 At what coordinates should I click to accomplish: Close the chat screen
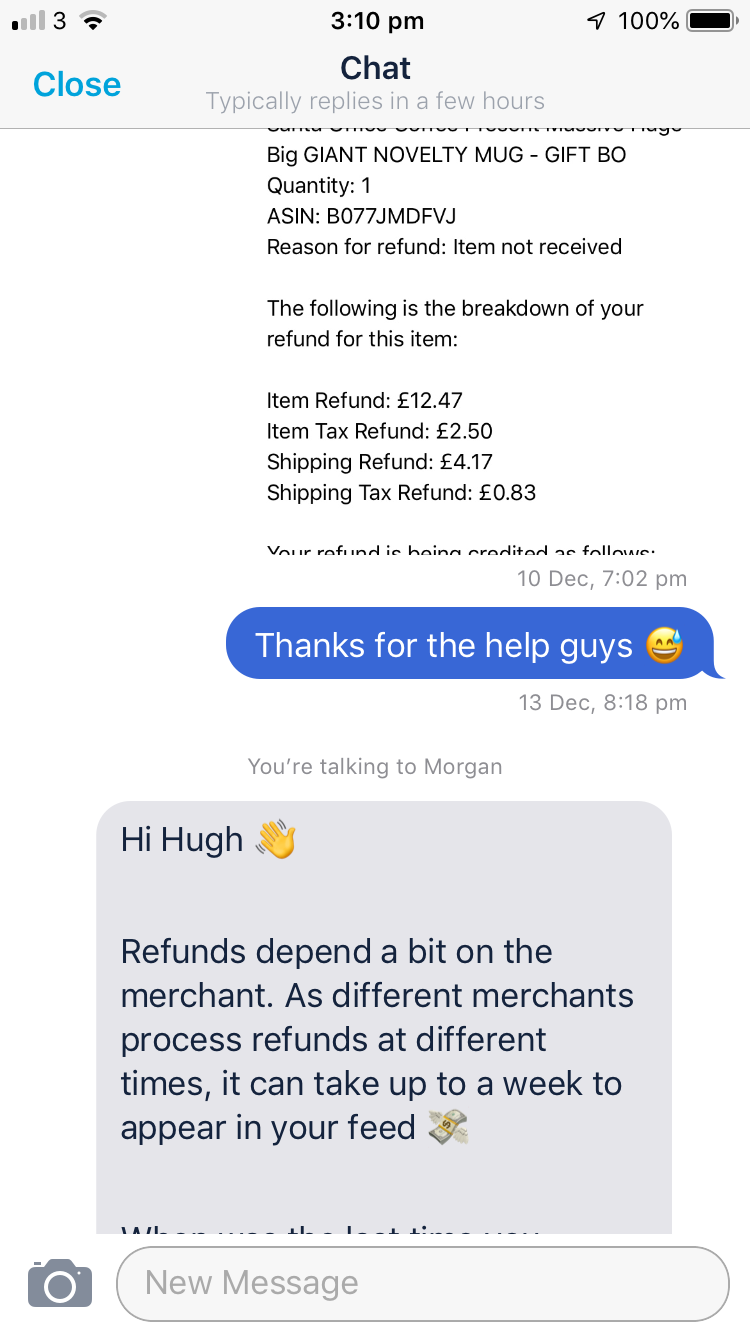[x=77, y=85]
